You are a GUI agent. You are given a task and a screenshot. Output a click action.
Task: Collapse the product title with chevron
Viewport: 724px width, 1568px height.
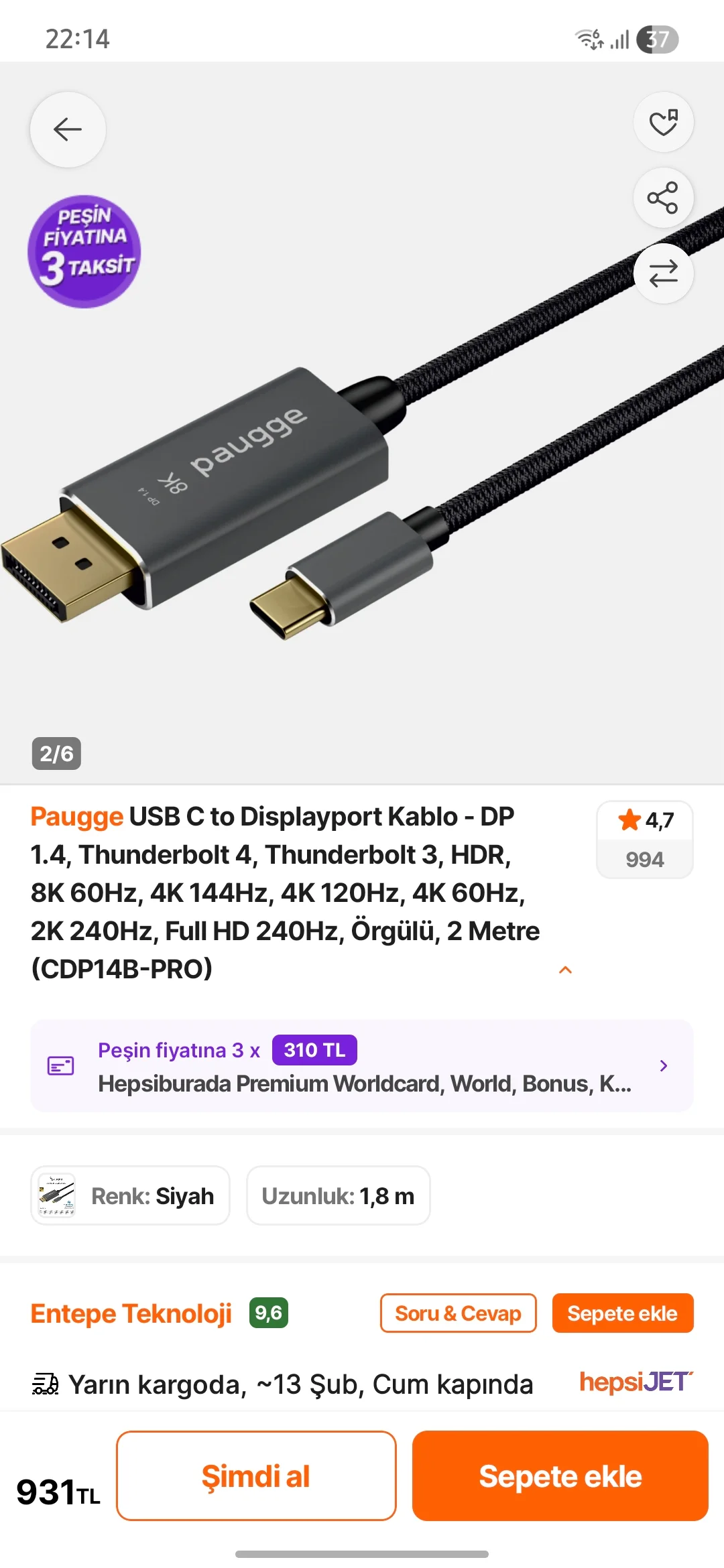point(565,970)
